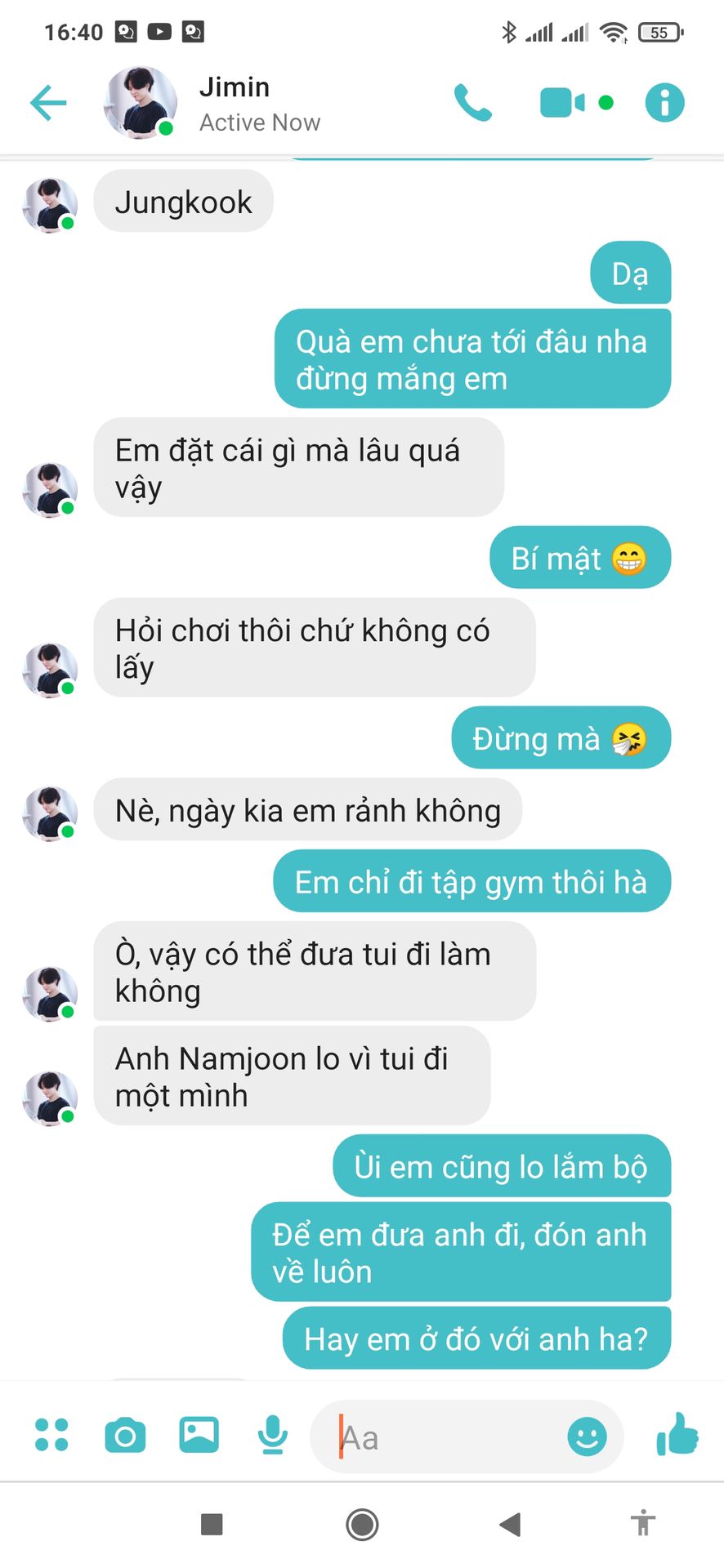The image size is (724, 1568).
Task: Start a video call with Jimin
Action: click(x=562, y=103)
